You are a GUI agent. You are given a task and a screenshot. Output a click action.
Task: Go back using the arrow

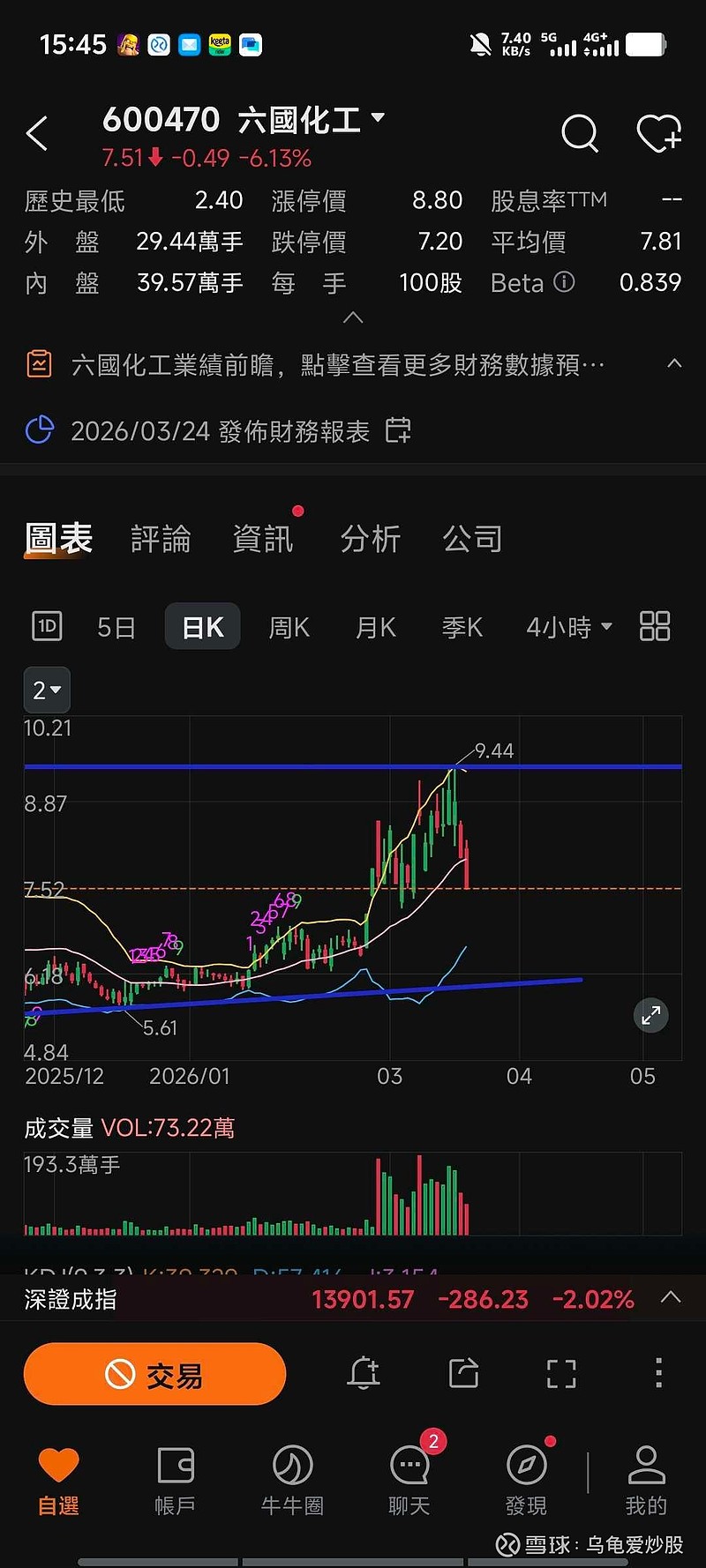[x=37, y=134]
